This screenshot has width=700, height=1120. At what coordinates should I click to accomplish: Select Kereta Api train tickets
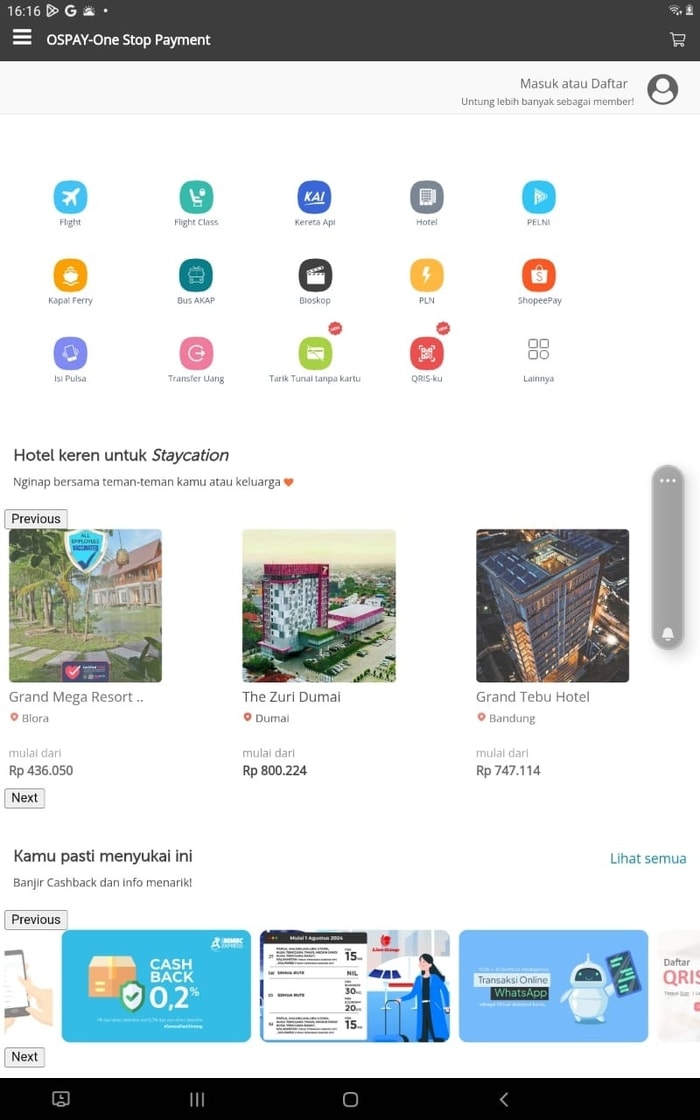coord(314,198)
